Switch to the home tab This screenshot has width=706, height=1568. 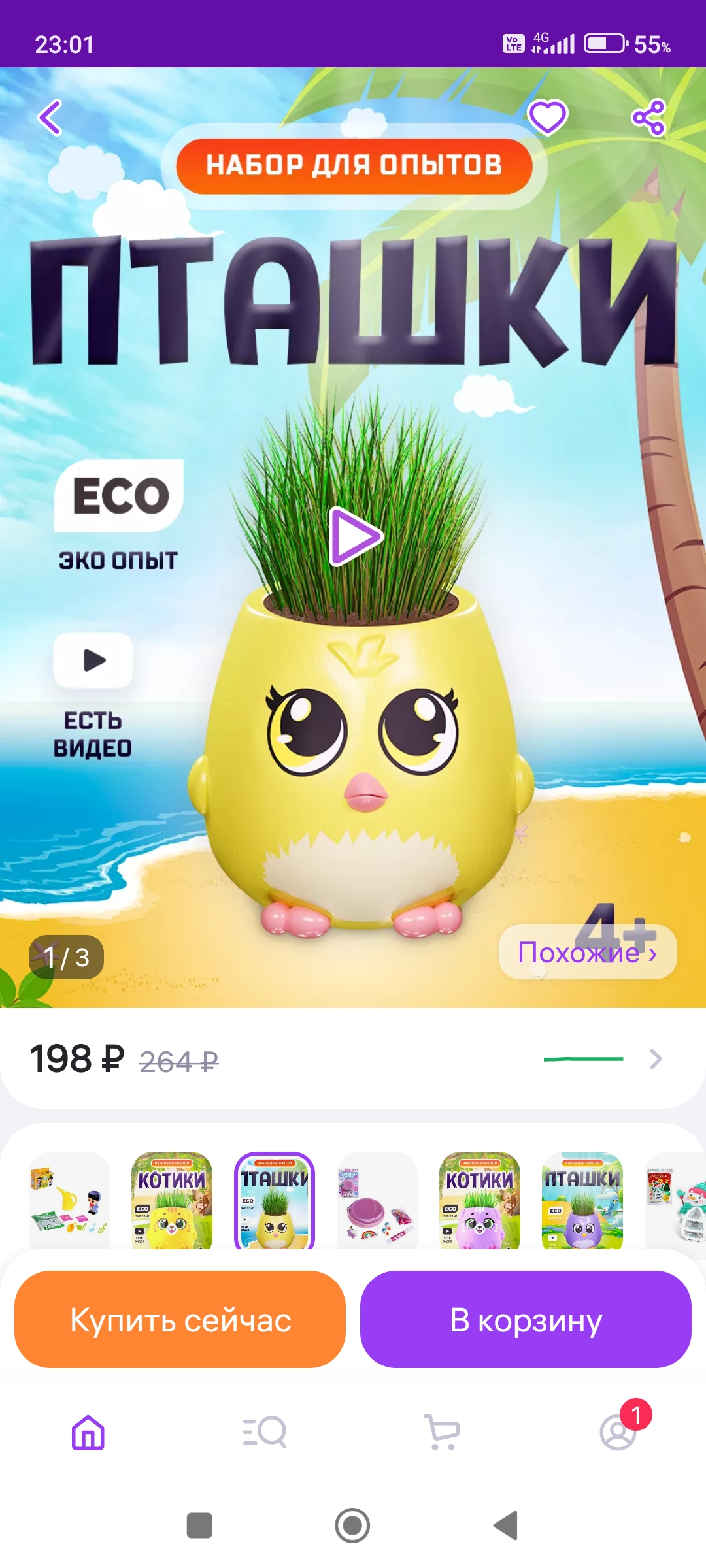(x=88, y=1432)
